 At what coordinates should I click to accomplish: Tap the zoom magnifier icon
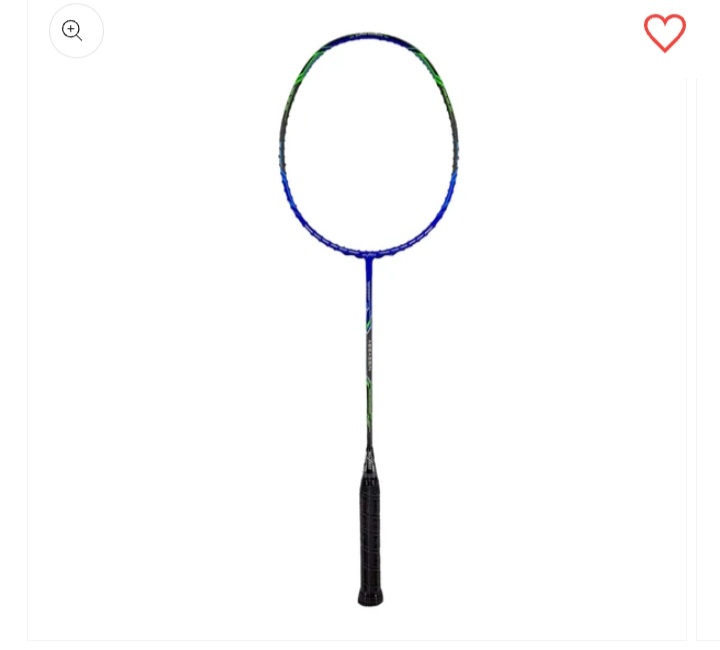click(76, 31)
